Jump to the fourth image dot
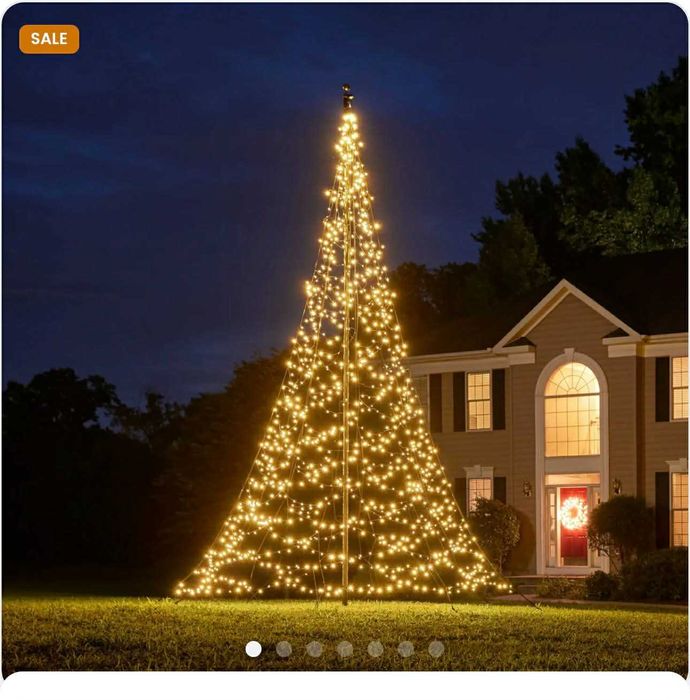Viewport: 690px width, 700px height. [345, 649]
